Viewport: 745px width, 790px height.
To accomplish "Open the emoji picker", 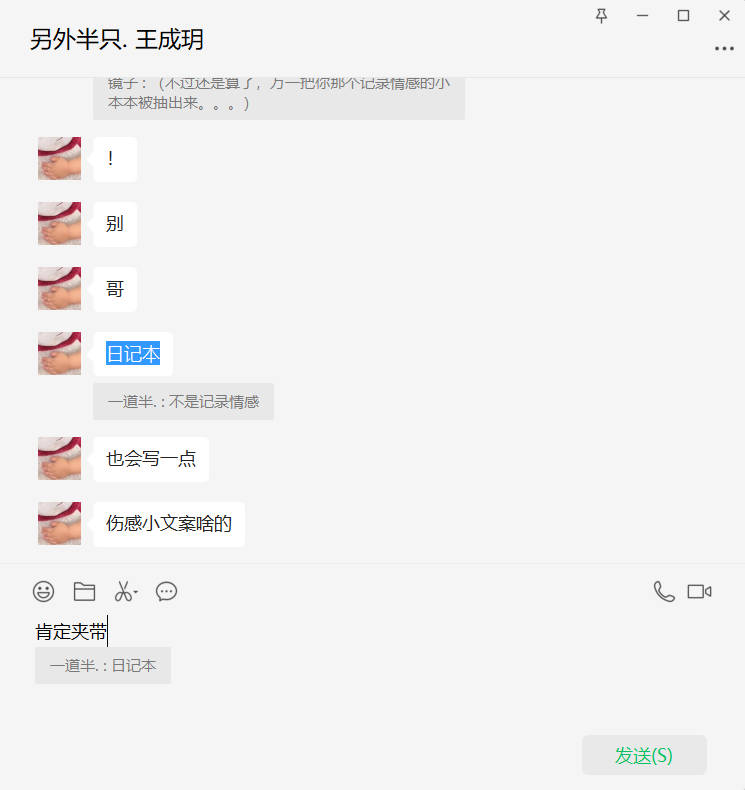I will [x=43, y=591].
